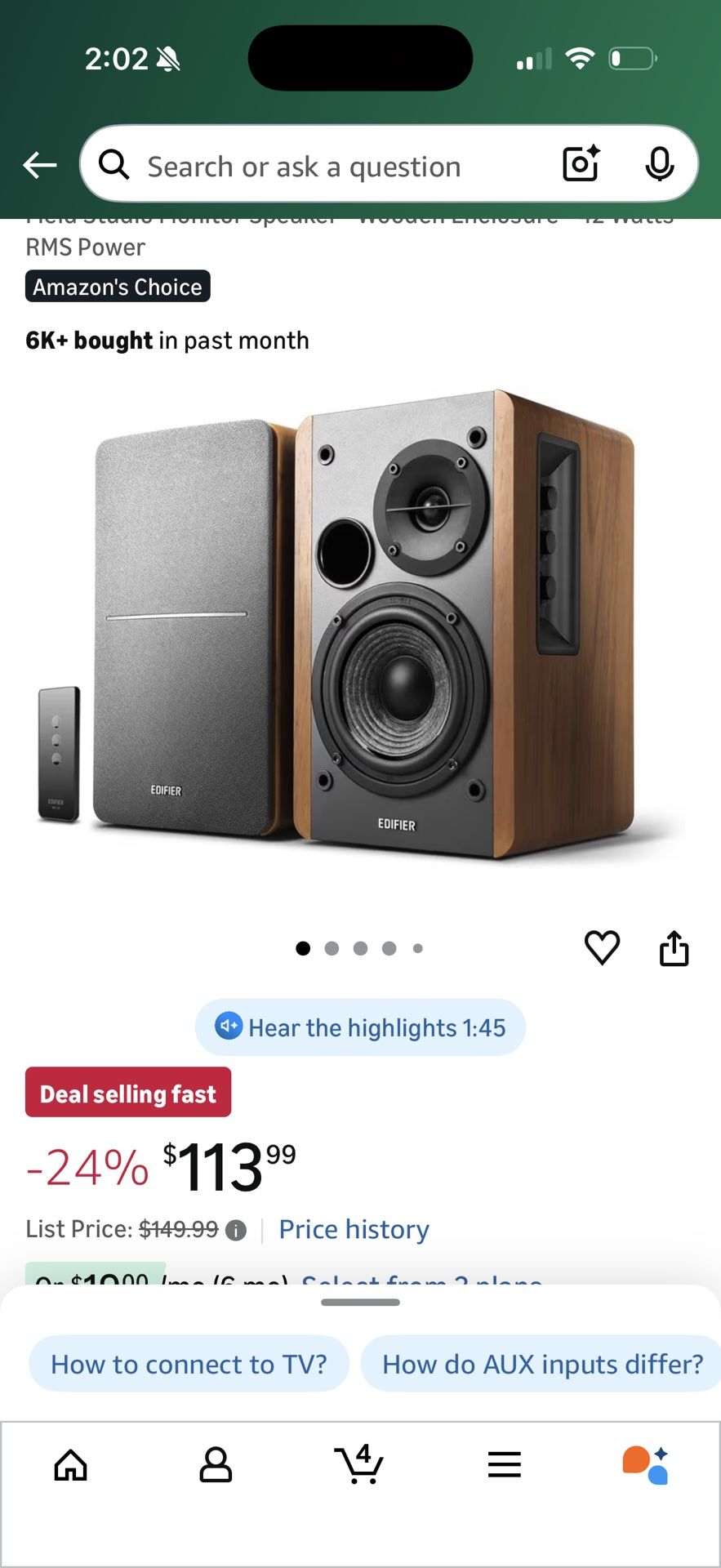Screen dimensions: 721x1568
Task: Open the account profile tab
Action: click(x=216, y=1465)
